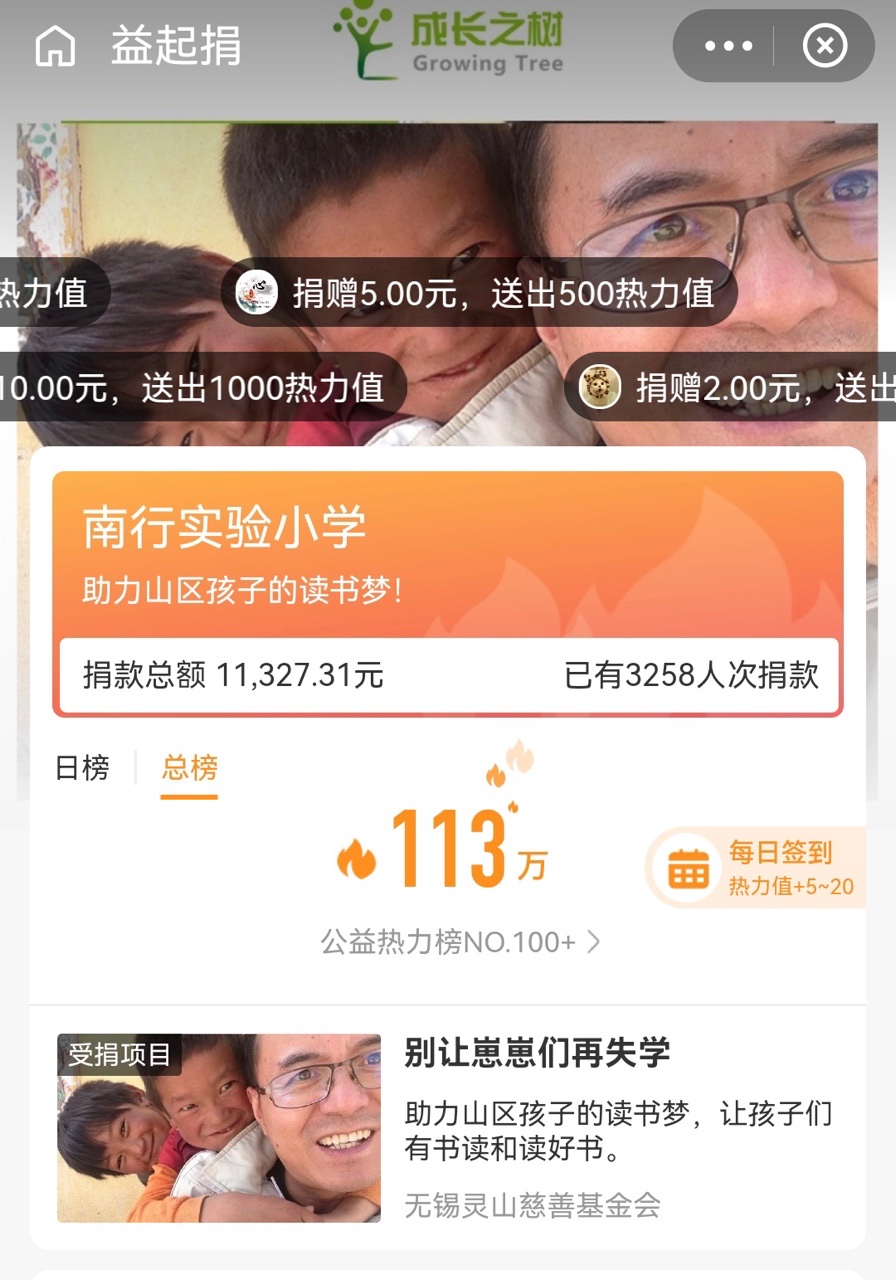Close the mini program
The height and width of the screenshot is (1280, 896).
coord(825,46)
